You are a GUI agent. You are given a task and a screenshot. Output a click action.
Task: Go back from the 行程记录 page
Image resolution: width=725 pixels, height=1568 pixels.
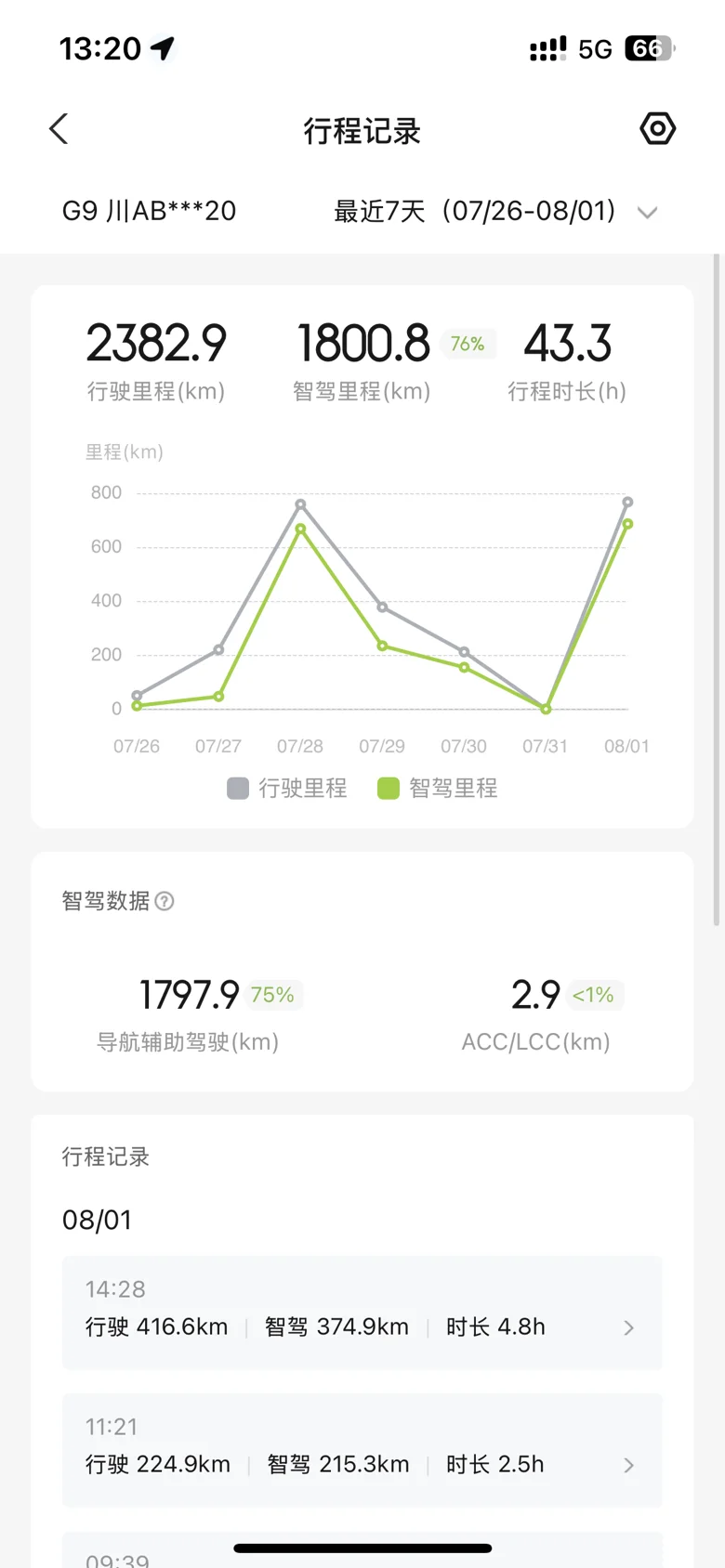click(59, 129)
